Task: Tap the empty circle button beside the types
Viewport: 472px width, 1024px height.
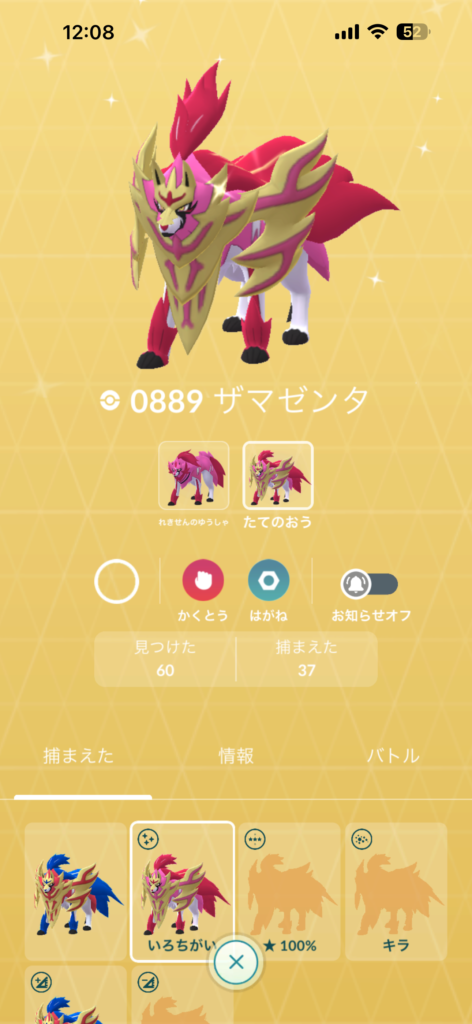Action: [117, 581]
